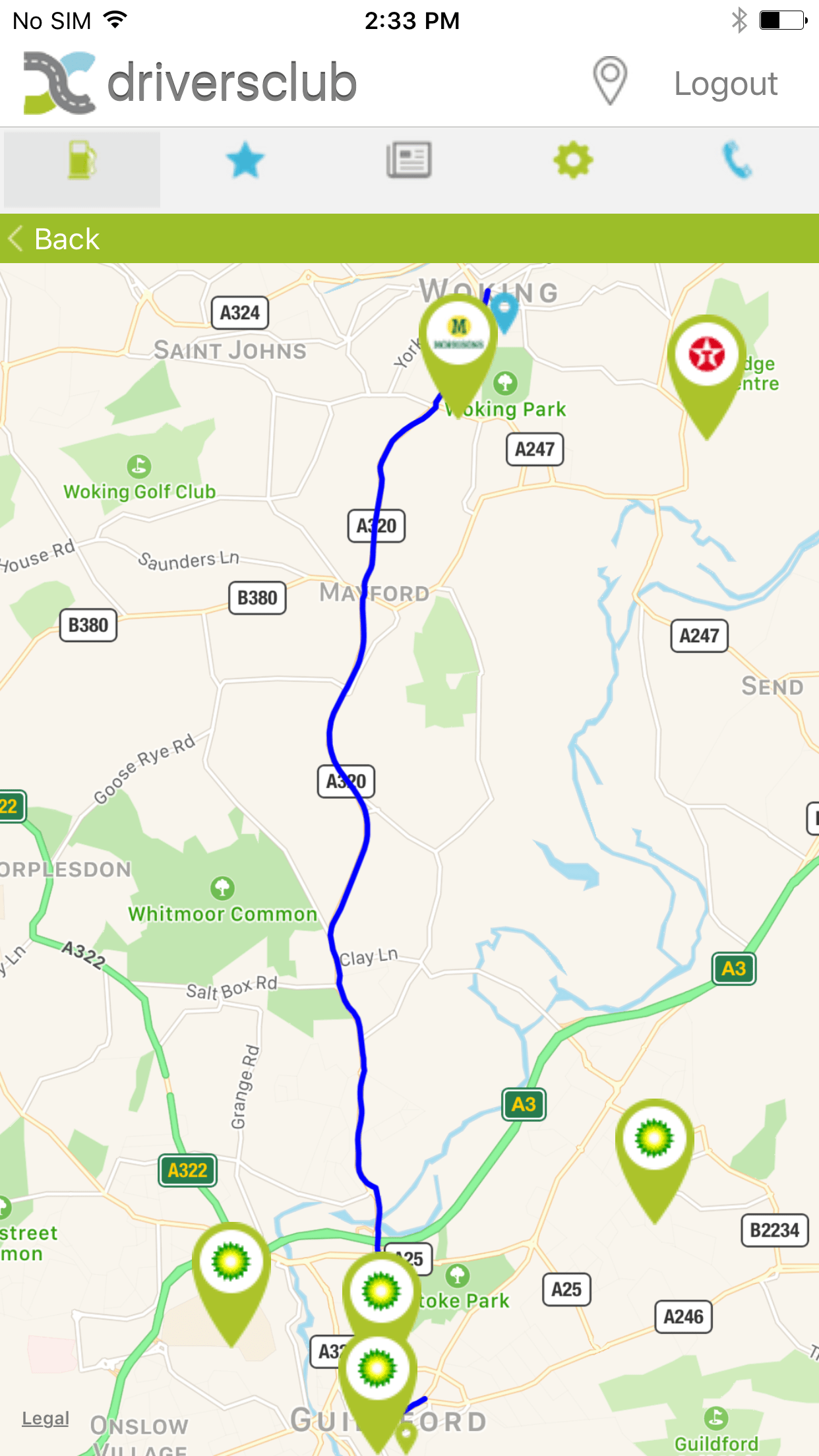Image resolution: width=819 pixels, height=1456 pixels.
Task: Select the Texaco station pin on the map
Action: (x=707, y=355)
